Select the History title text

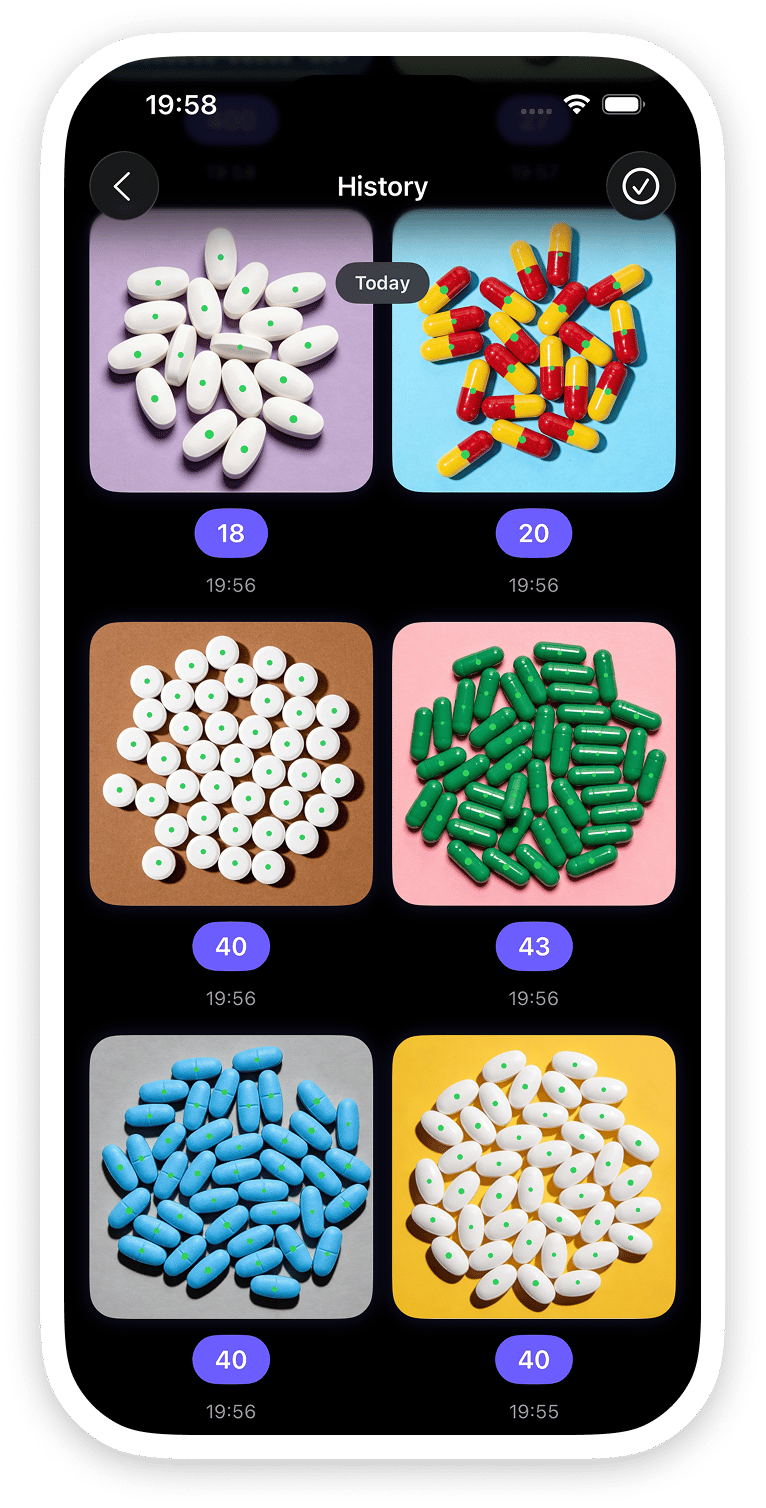pyautogui.click(x=382, y=186)
